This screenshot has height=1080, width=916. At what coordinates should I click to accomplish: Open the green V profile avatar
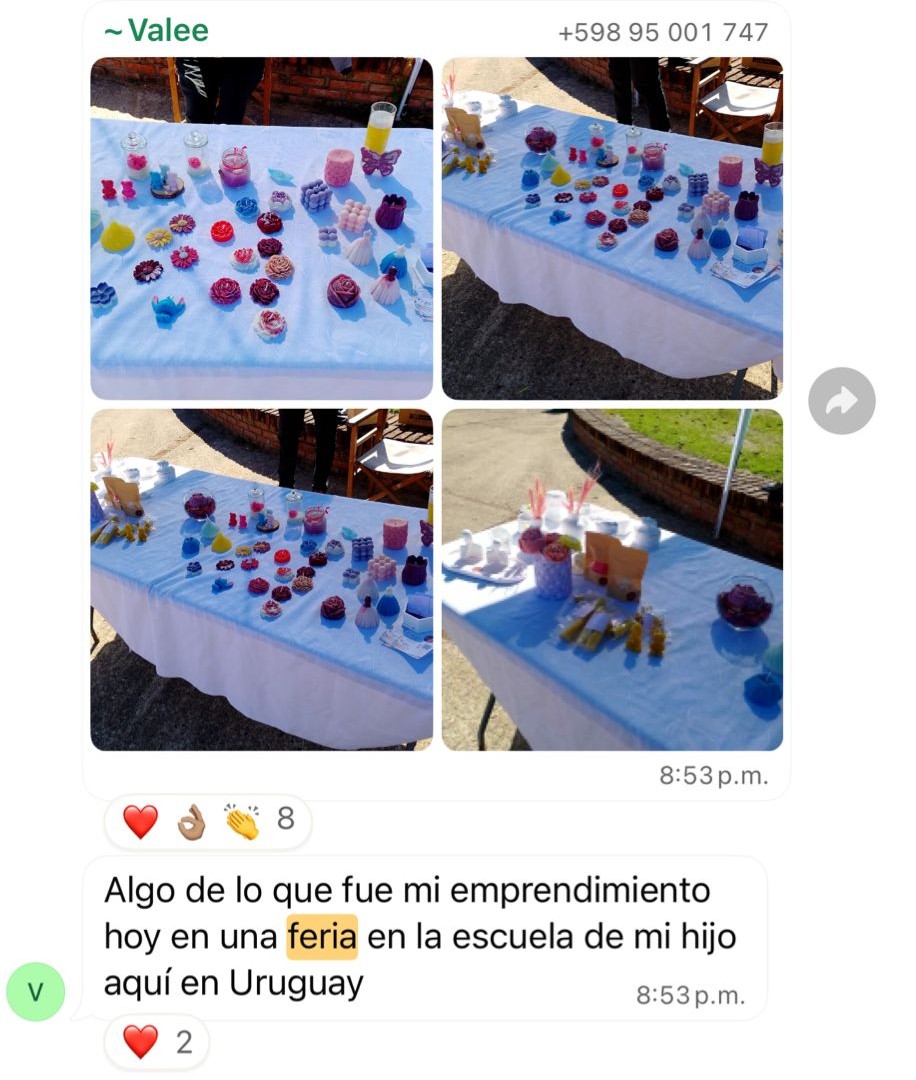(x=36, y=991)
